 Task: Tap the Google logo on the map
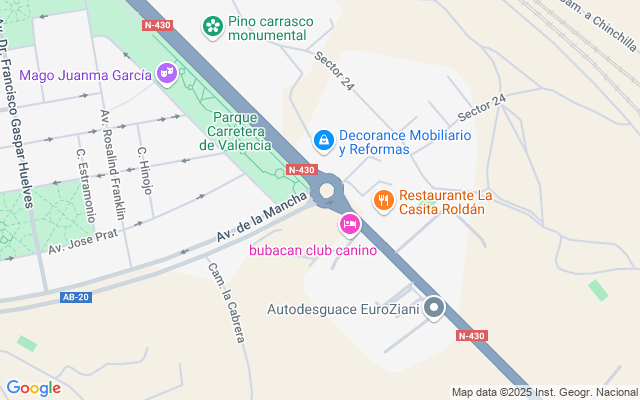[x=33, y=388]
